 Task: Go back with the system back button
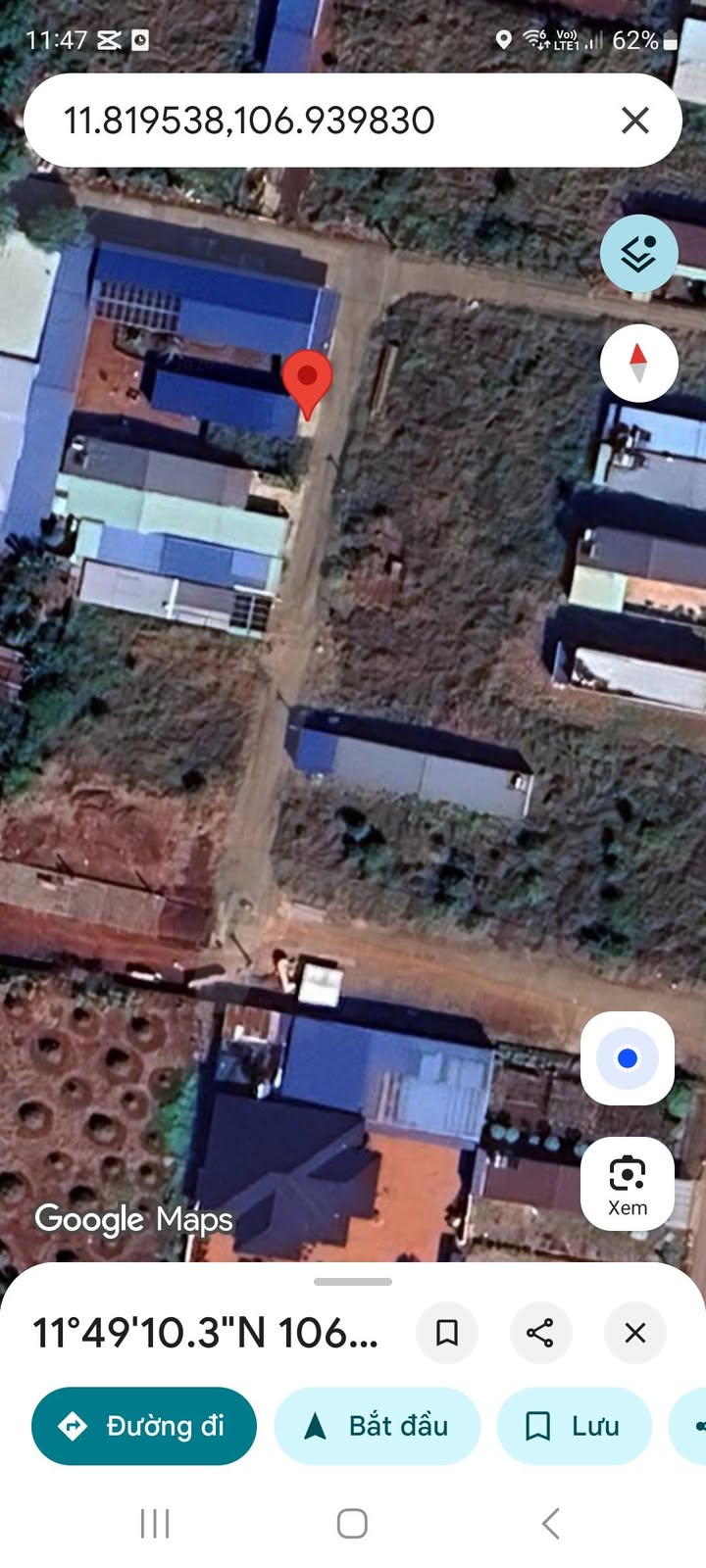551,1523
